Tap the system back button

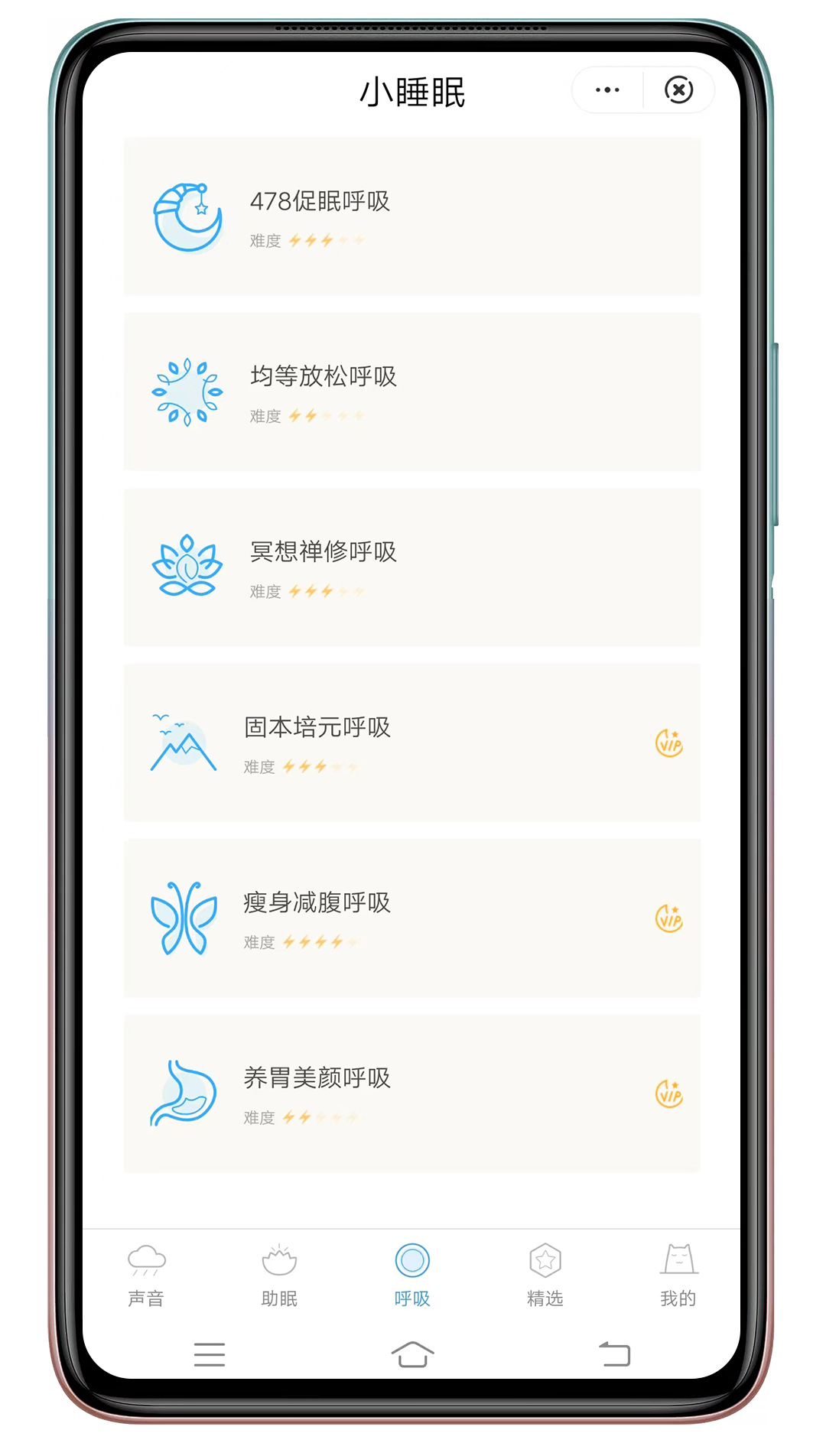click(614, 1354)
